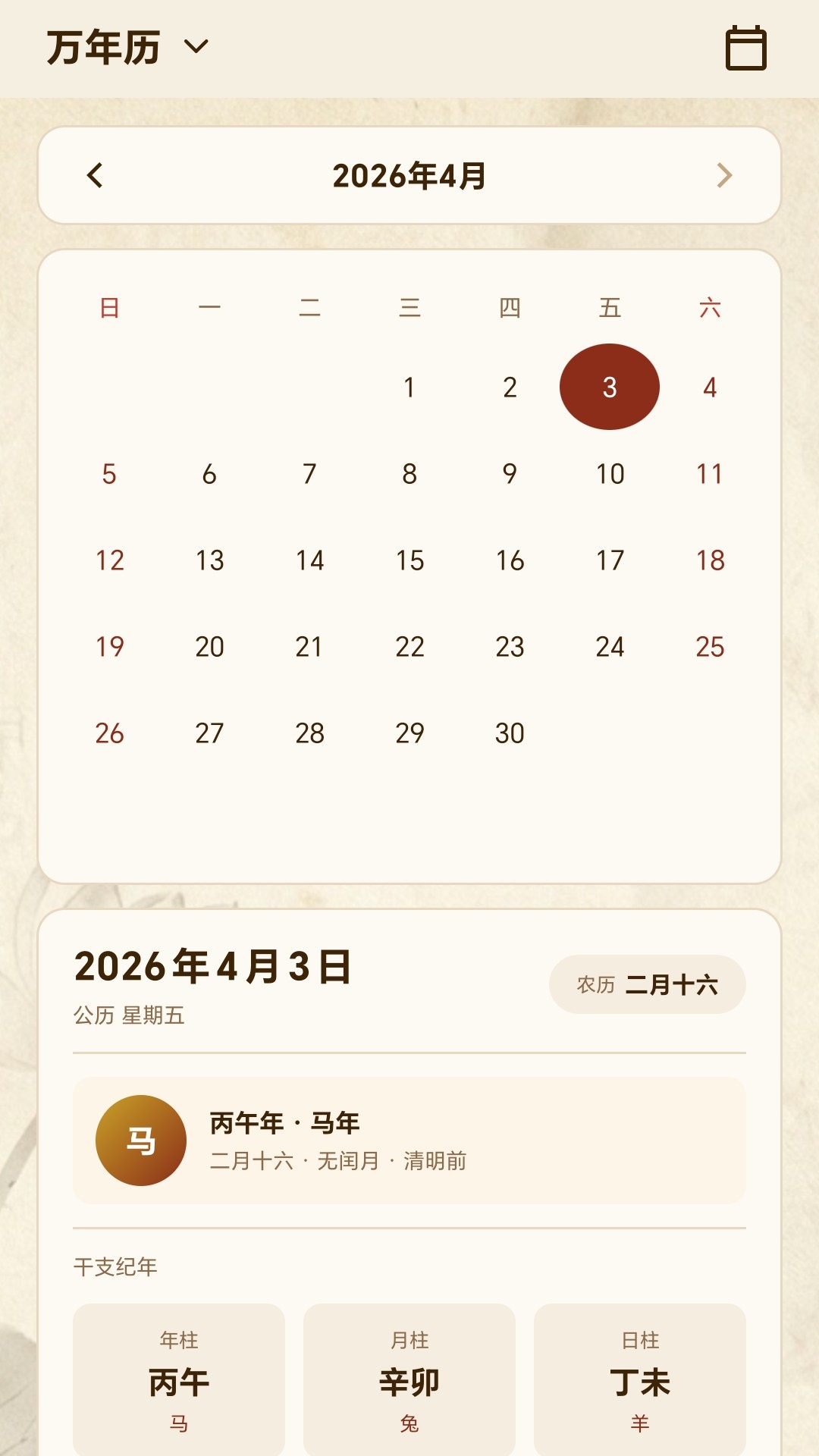Go to next month with right arrow
Image resolution: width=819 pixels, height=1456 pixels.
tap(724, 176)
